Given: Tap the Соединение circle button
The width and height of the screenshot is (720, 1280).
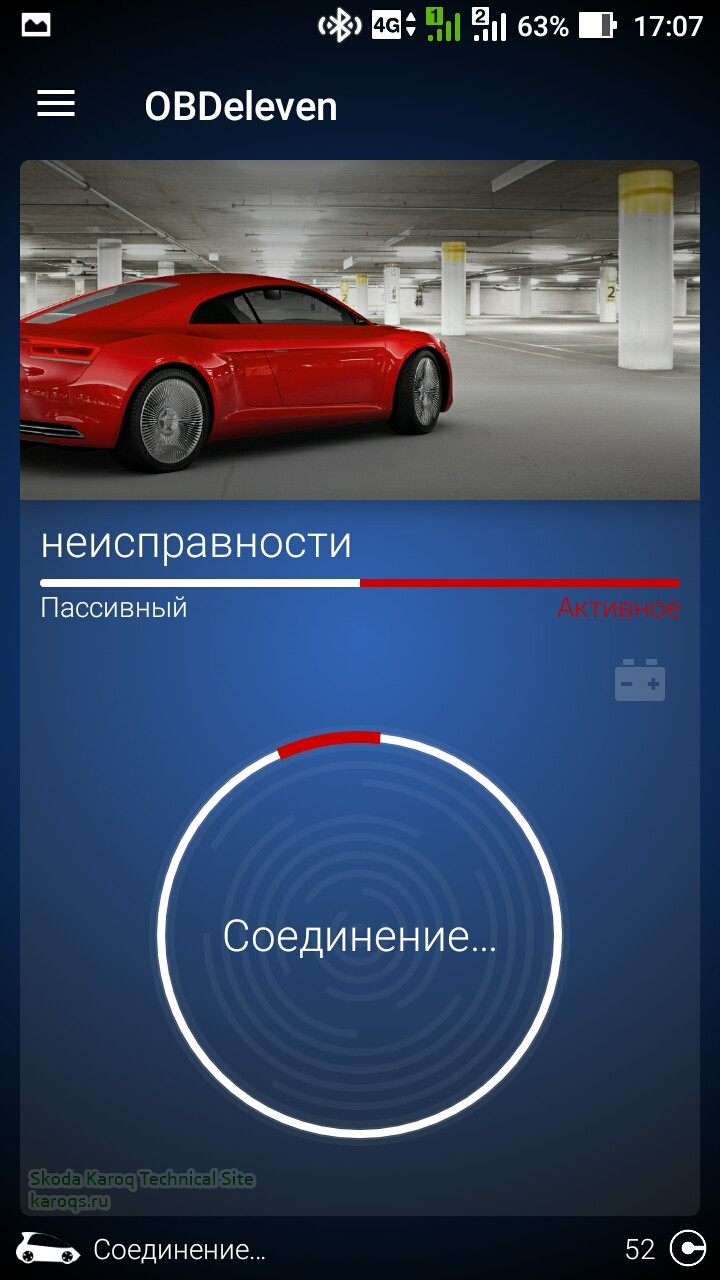Looking at the screenshot, I should (x=360, y=936).
